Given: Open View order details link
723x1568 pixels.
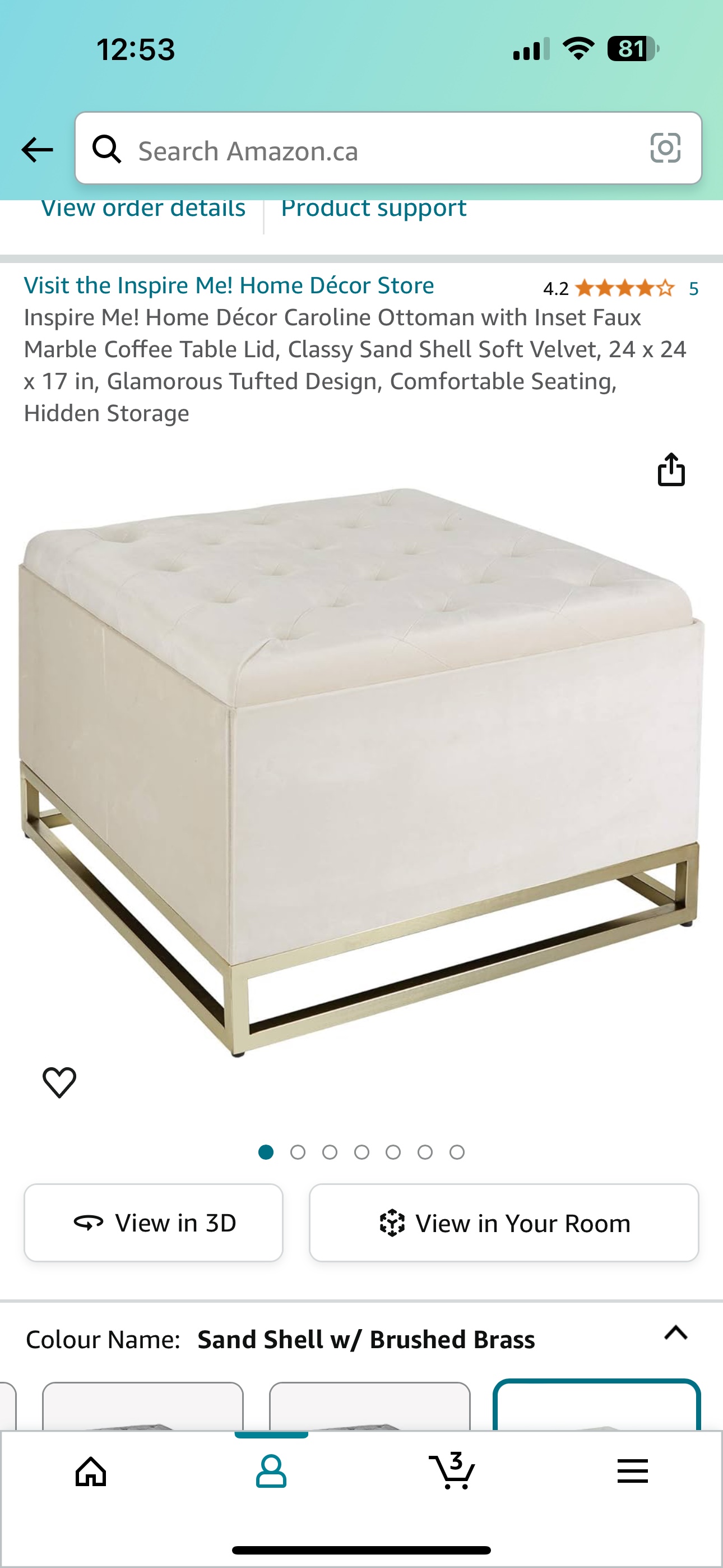Looking at the screenshot, I should click(x=143, y=208).
